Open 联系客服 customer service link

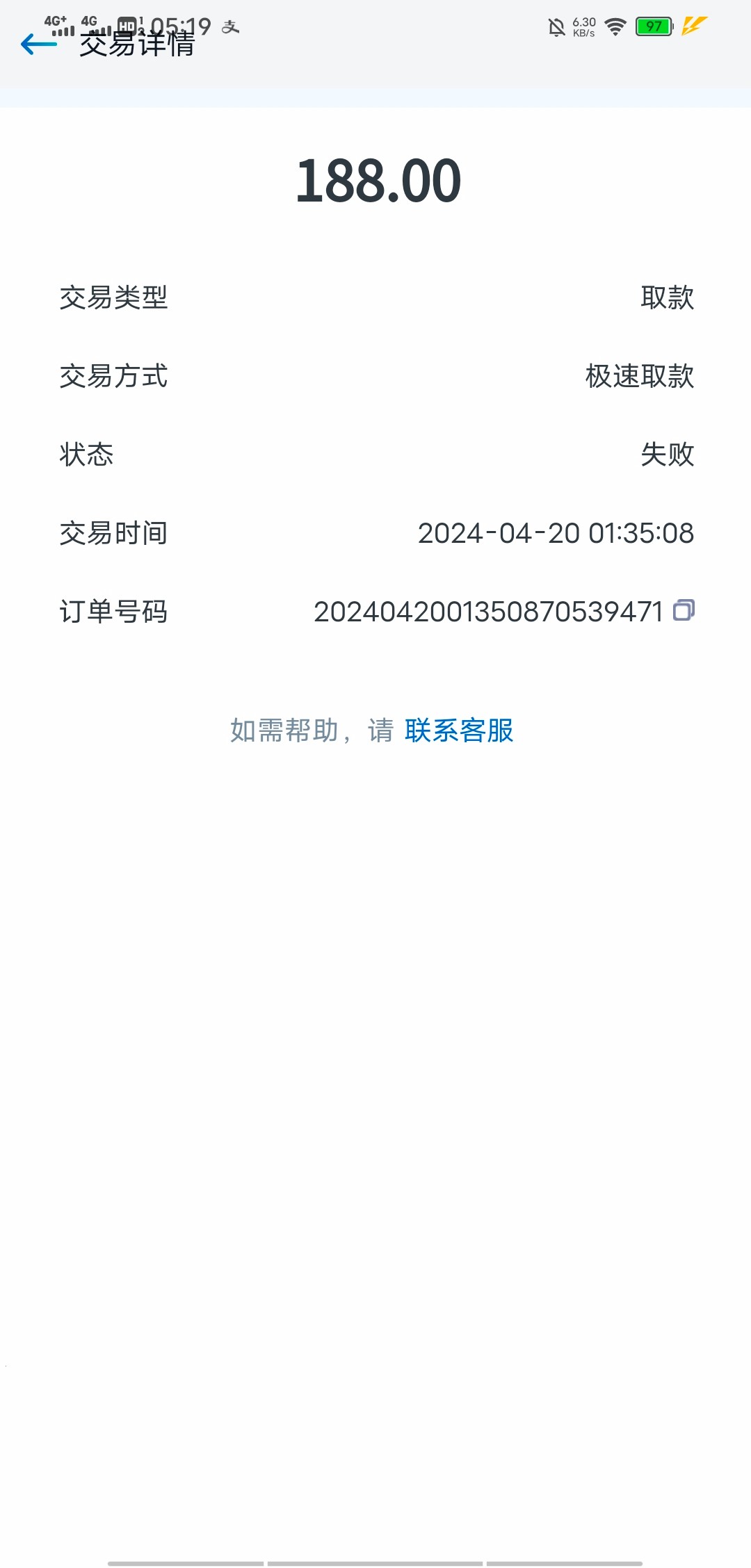pos(459,730)
